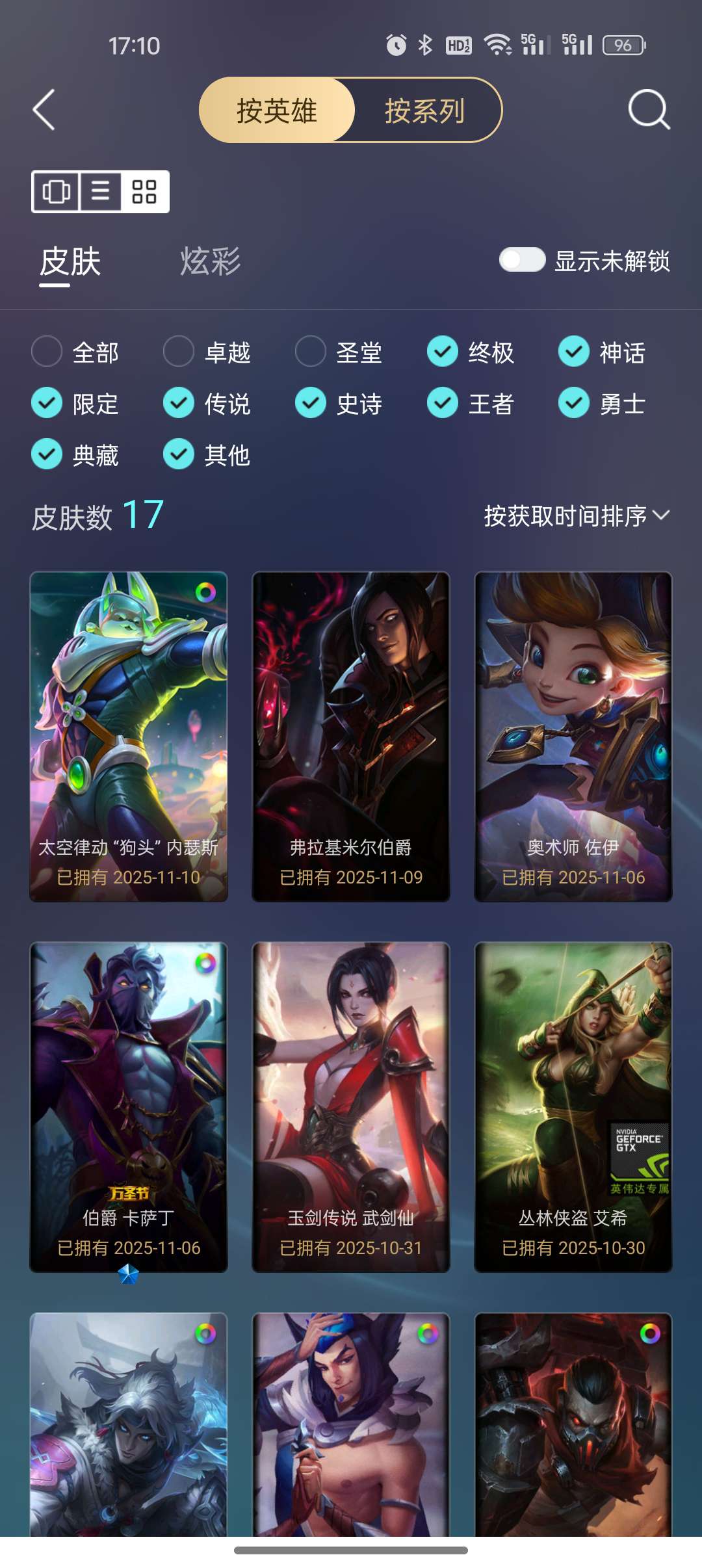Check the 圣堂 filter
The width and height of the screenshot is (702, 1568).
[x=311, y=352]
